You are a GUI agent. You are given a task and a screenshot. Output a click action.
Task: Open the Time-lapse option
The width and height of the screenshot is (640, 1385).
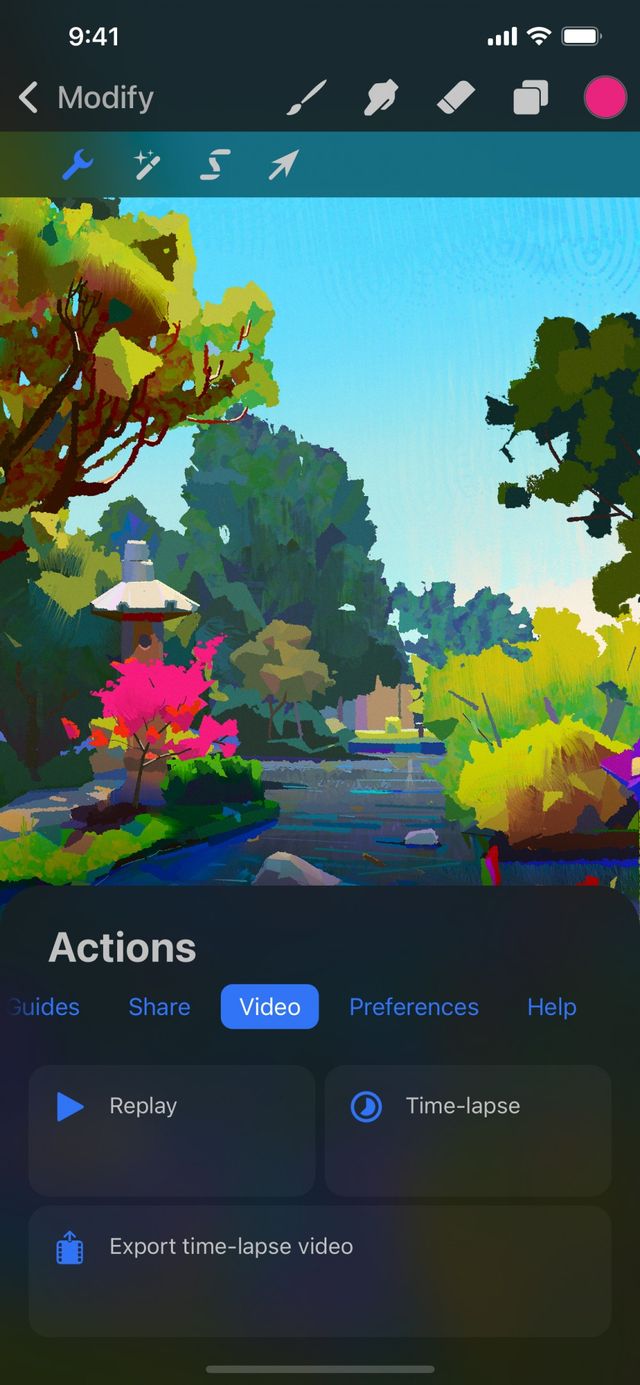(467, 1130)
